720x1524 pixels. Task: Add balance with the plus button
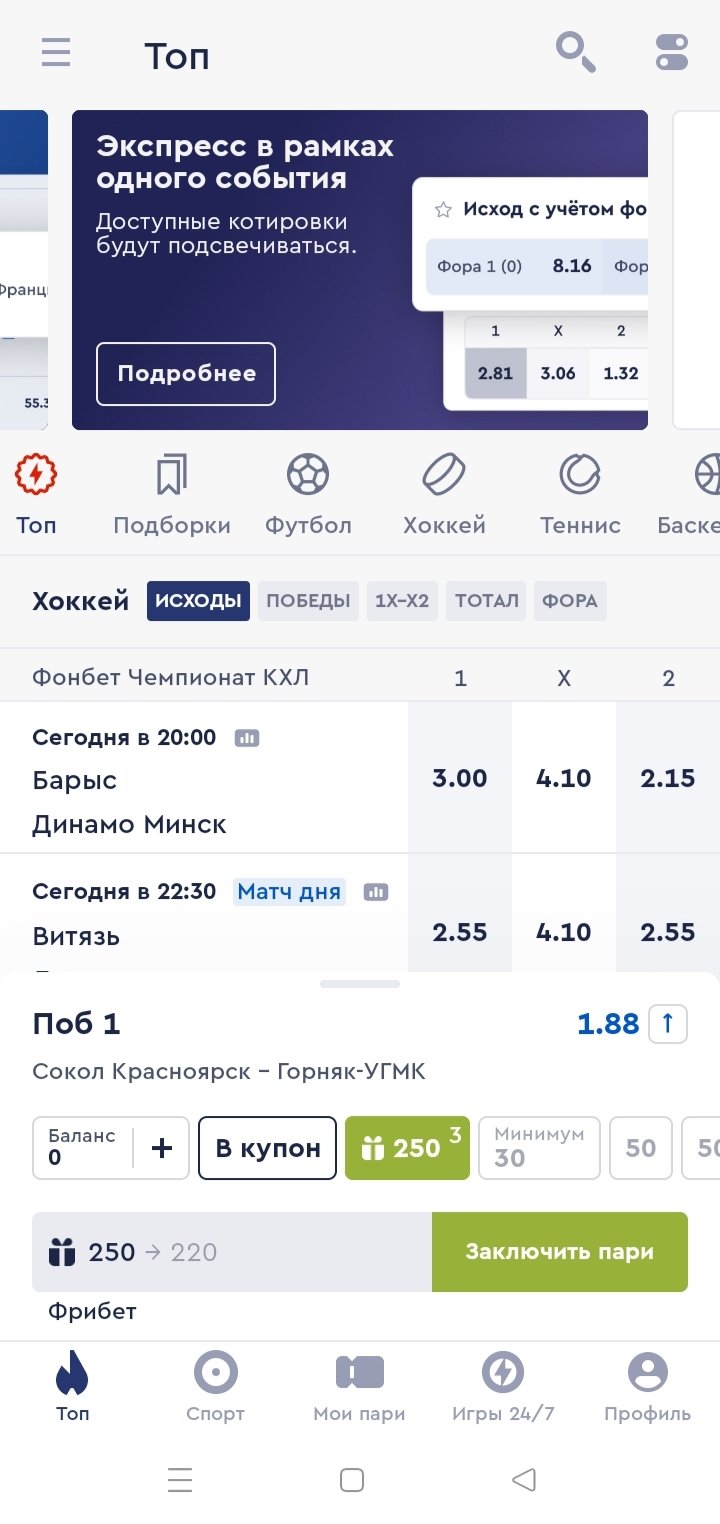point(162,1148)
